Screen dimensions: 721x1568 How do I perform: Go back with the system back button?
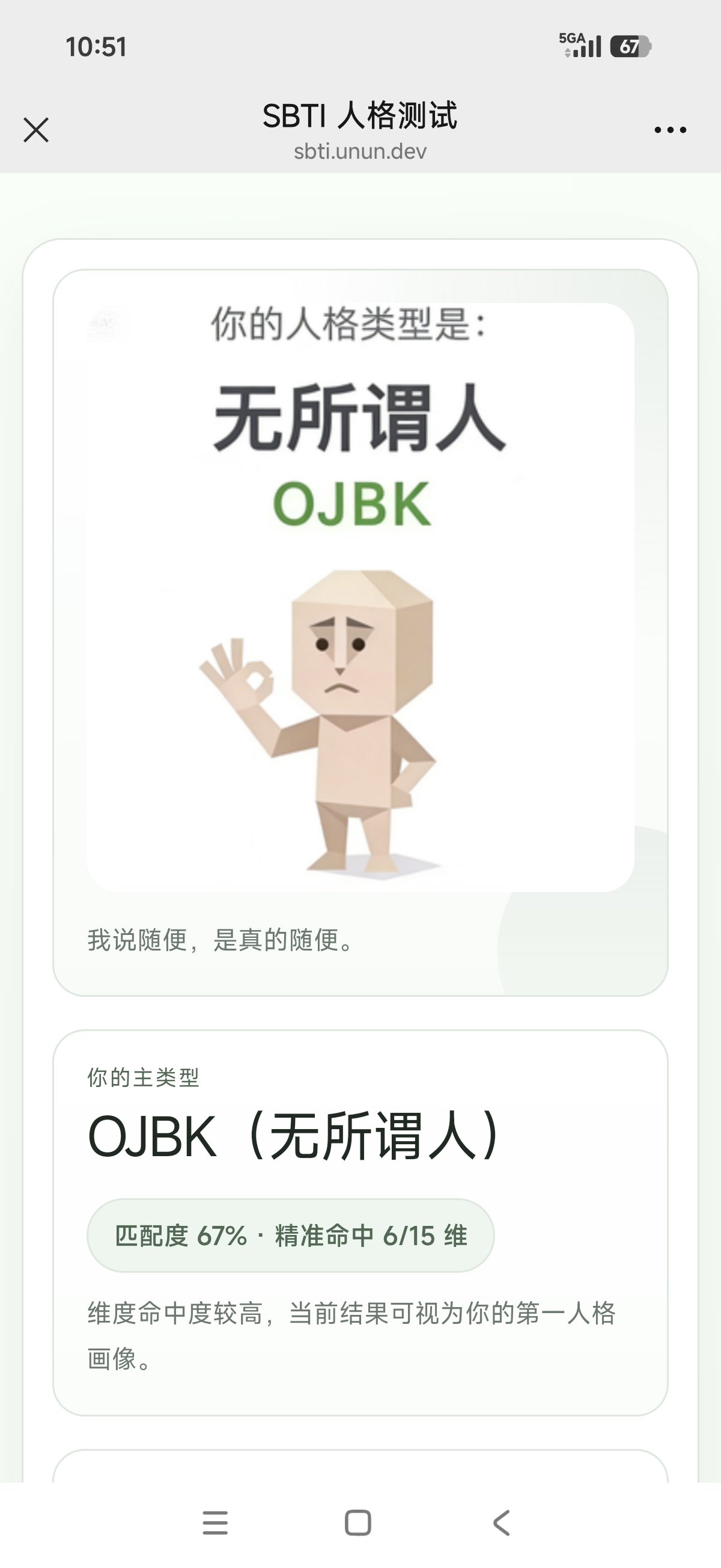500,1522
